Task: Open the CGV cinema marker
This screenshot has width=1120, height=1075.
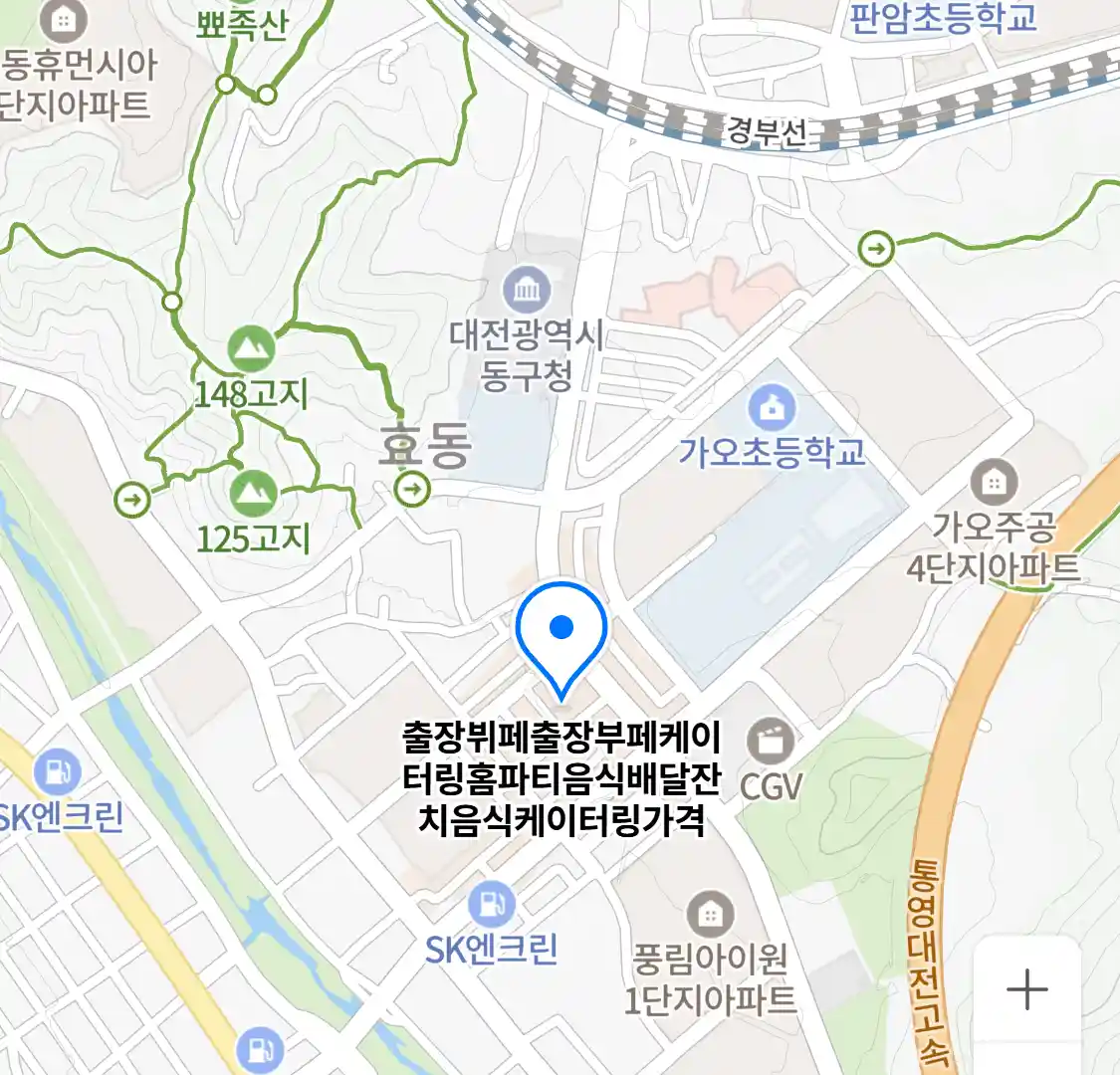Action: (x=771, y=743)
